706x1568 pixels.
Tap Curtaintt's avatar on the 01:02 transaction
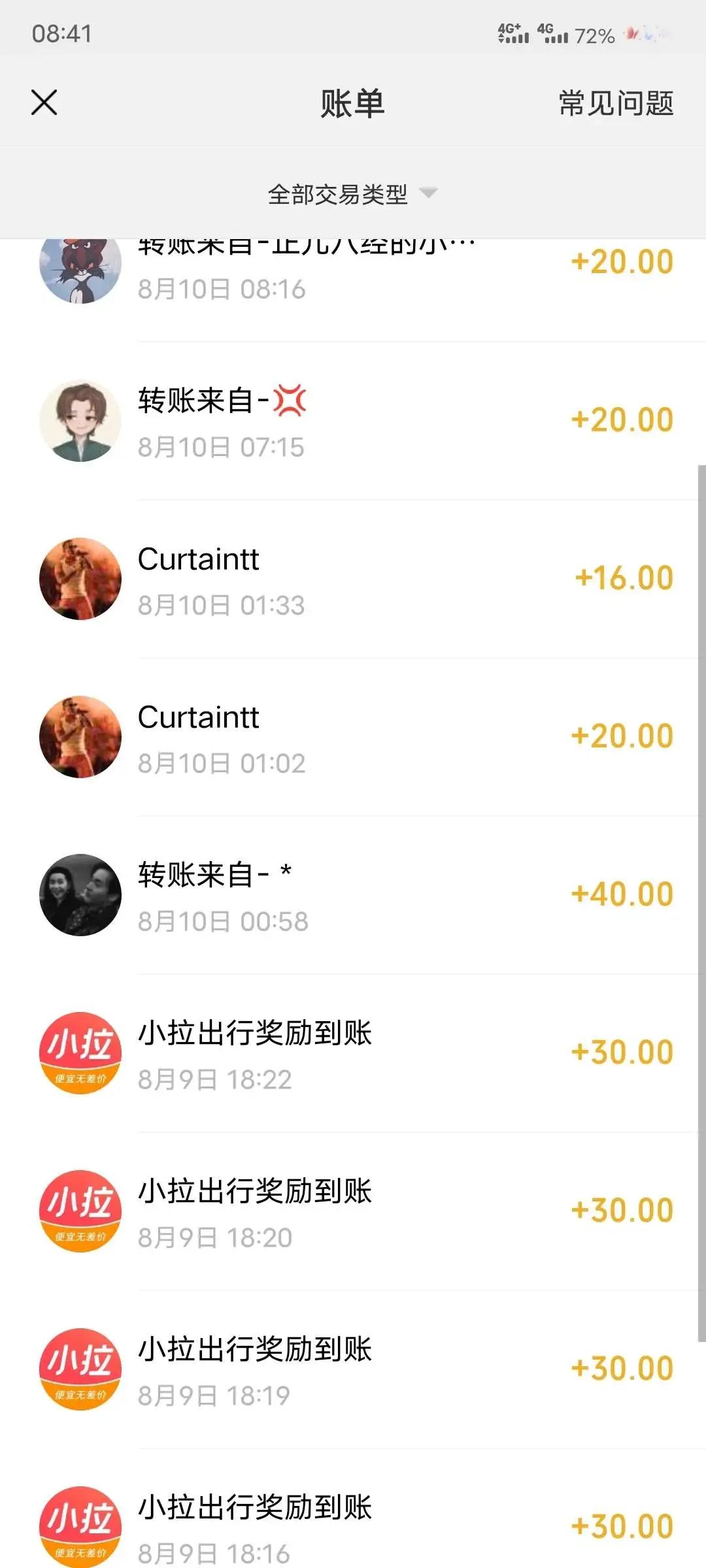click(80, 736)
